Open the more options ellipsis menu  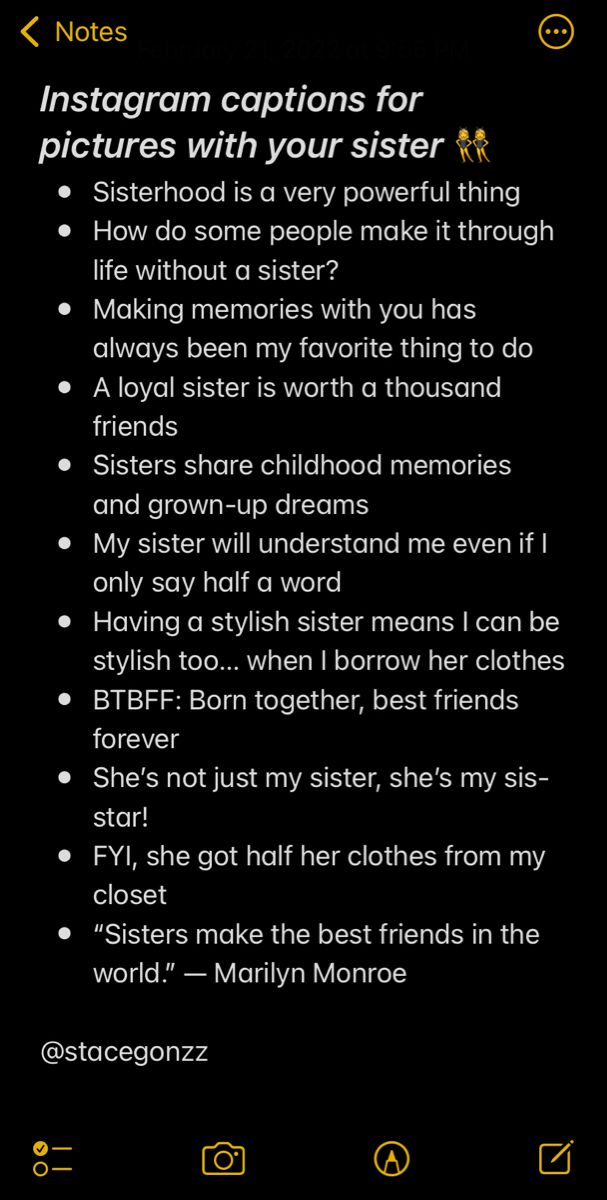click(556, 32)
